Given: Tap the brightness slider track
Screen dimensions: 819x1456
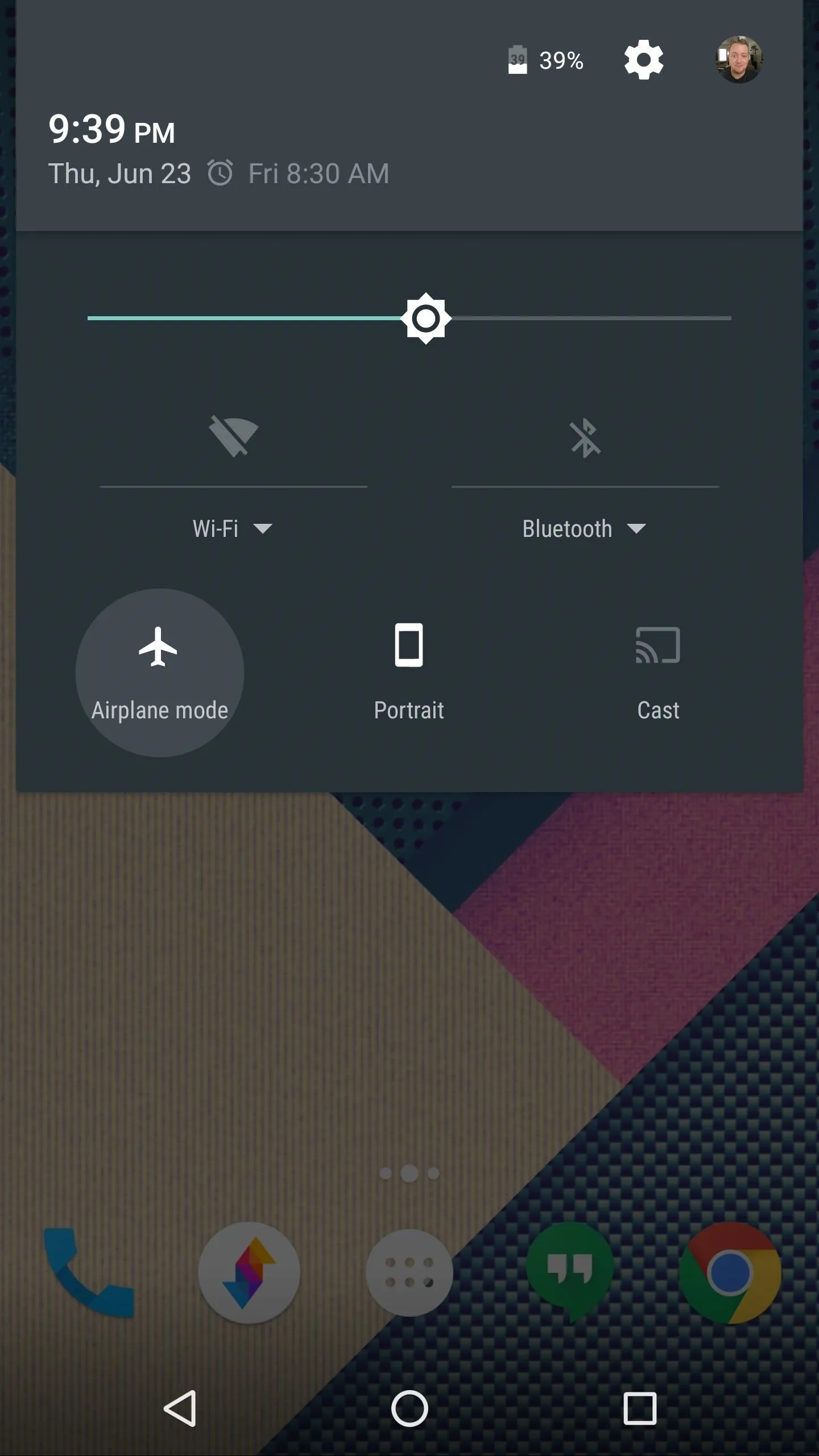Looking at the screenshot, I should [x=409, y=318].
